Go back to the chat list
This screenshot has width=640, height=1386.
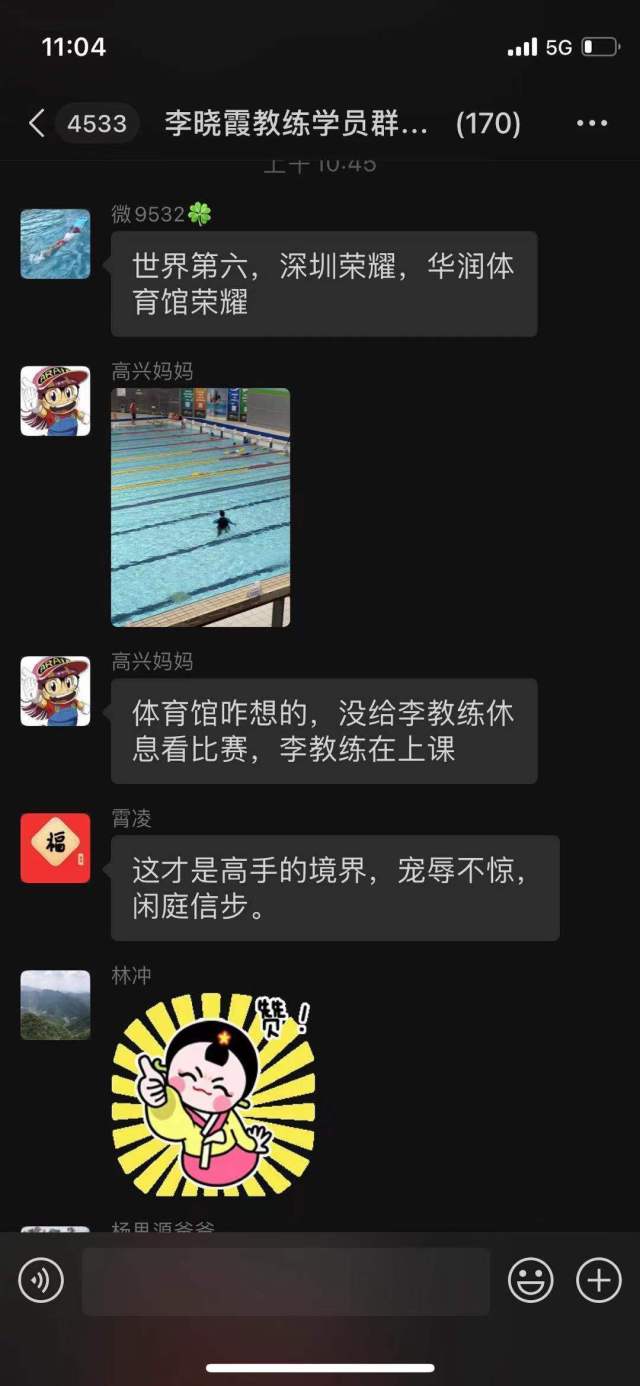click(x=37, y=124)
